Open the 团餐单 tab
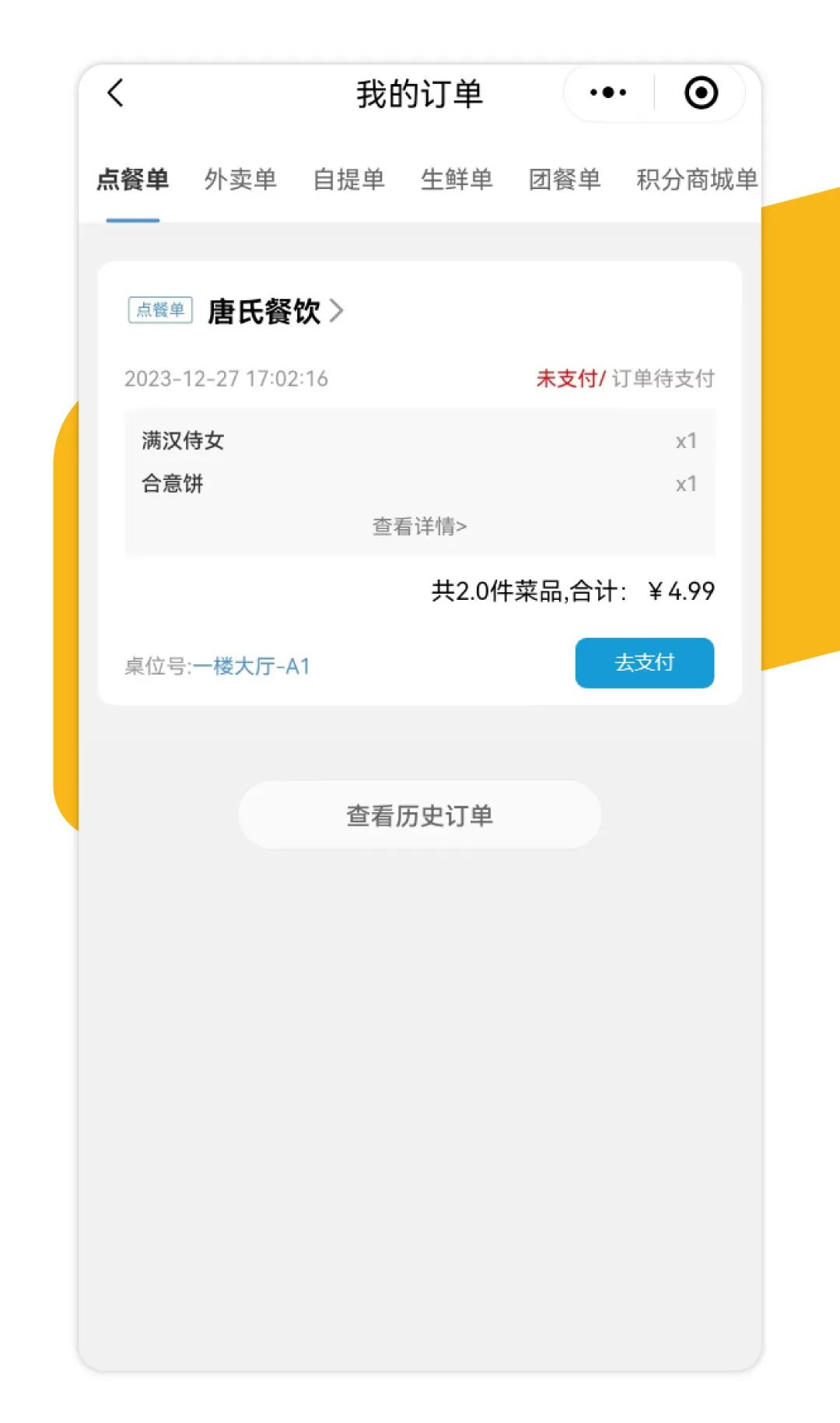The height and width of the screenshot is (1423, 840). click(565, 179)
